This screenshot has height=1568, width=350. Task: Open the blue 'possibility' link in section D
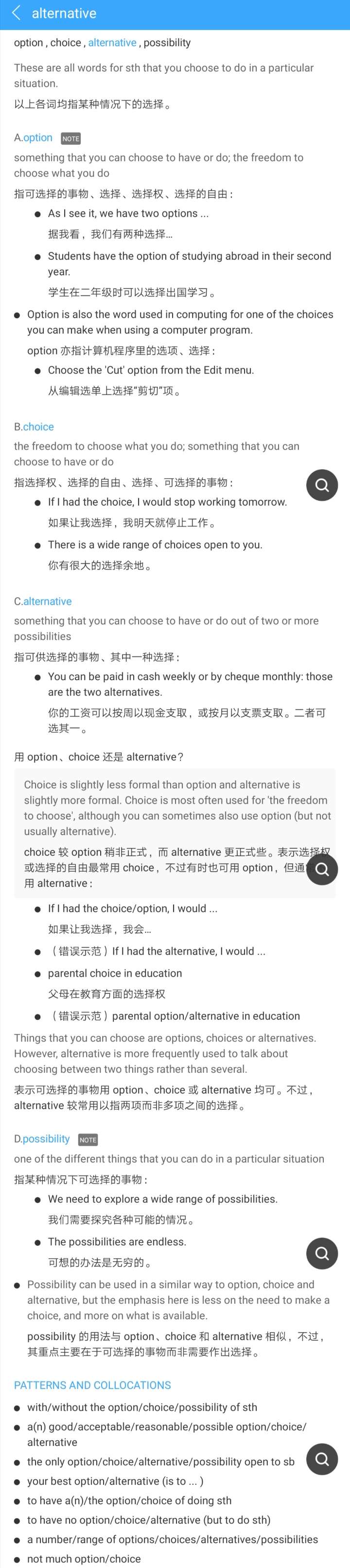(x=46, y=1138)
